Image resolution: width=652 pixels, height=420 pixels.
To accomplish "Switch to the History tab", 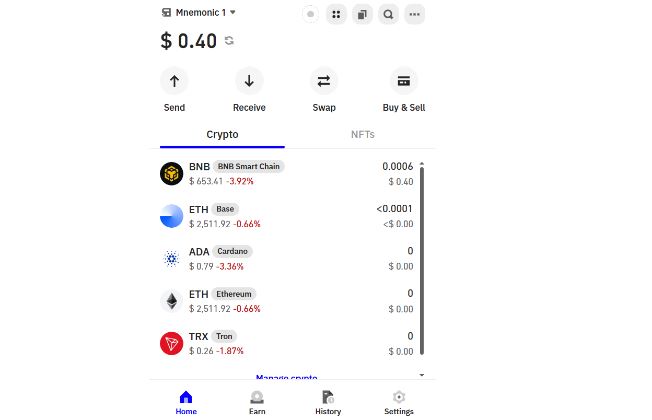I will tap(328, 402).
